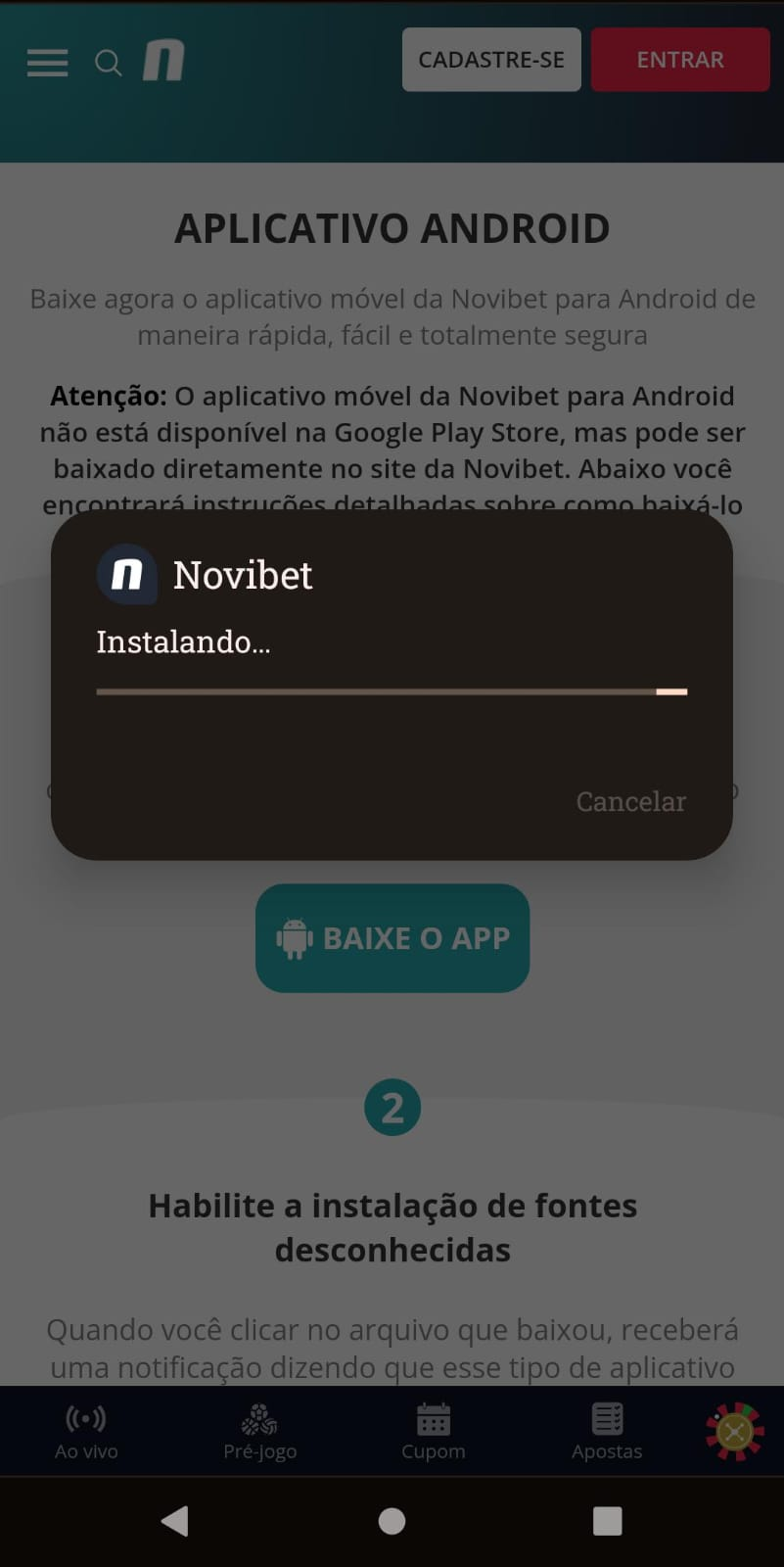
Task: Tap ENTRAR to log in
Action: 680,60
